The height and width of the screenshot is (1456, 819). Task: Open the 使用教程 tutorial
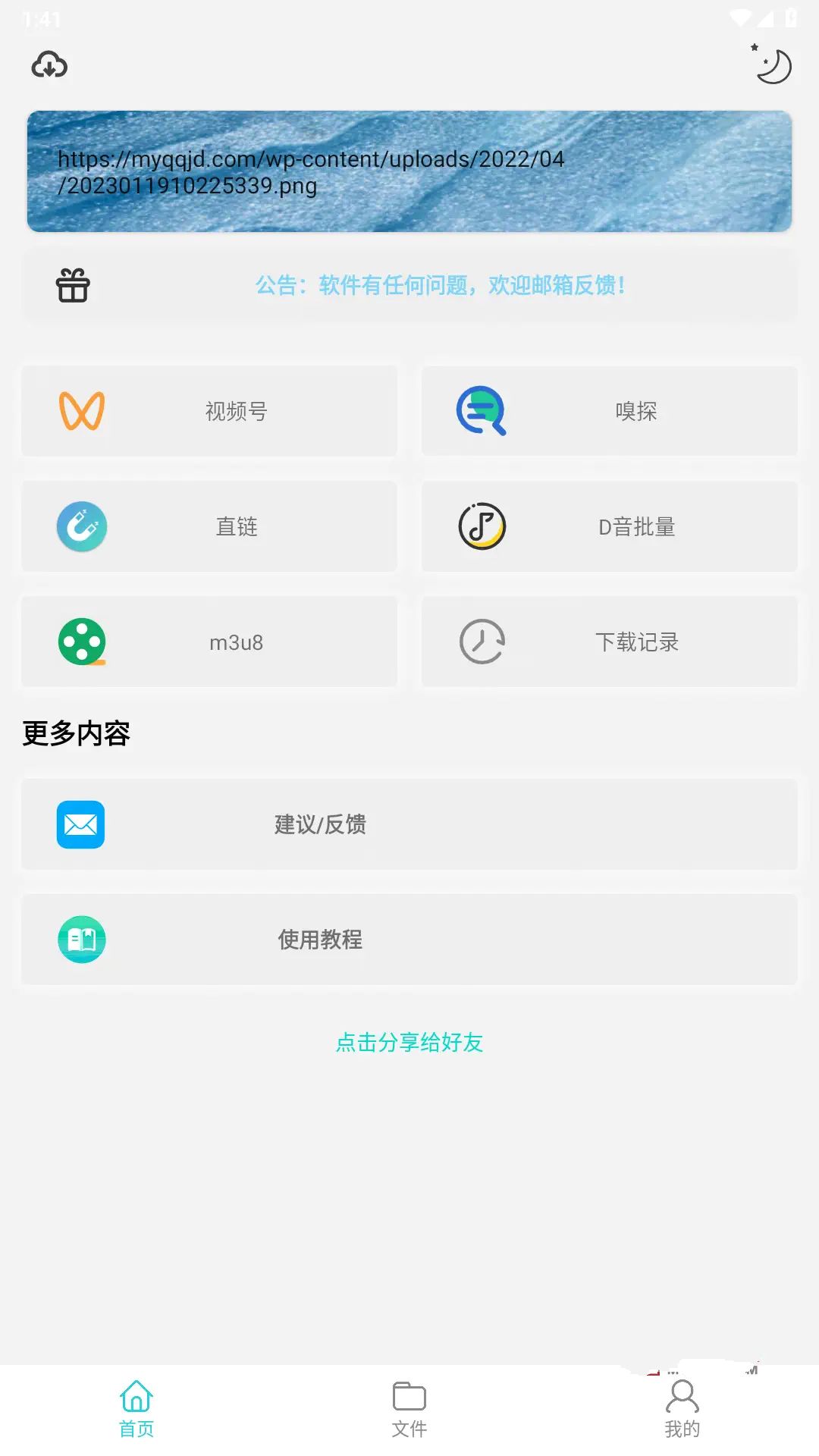click(409, 940)
